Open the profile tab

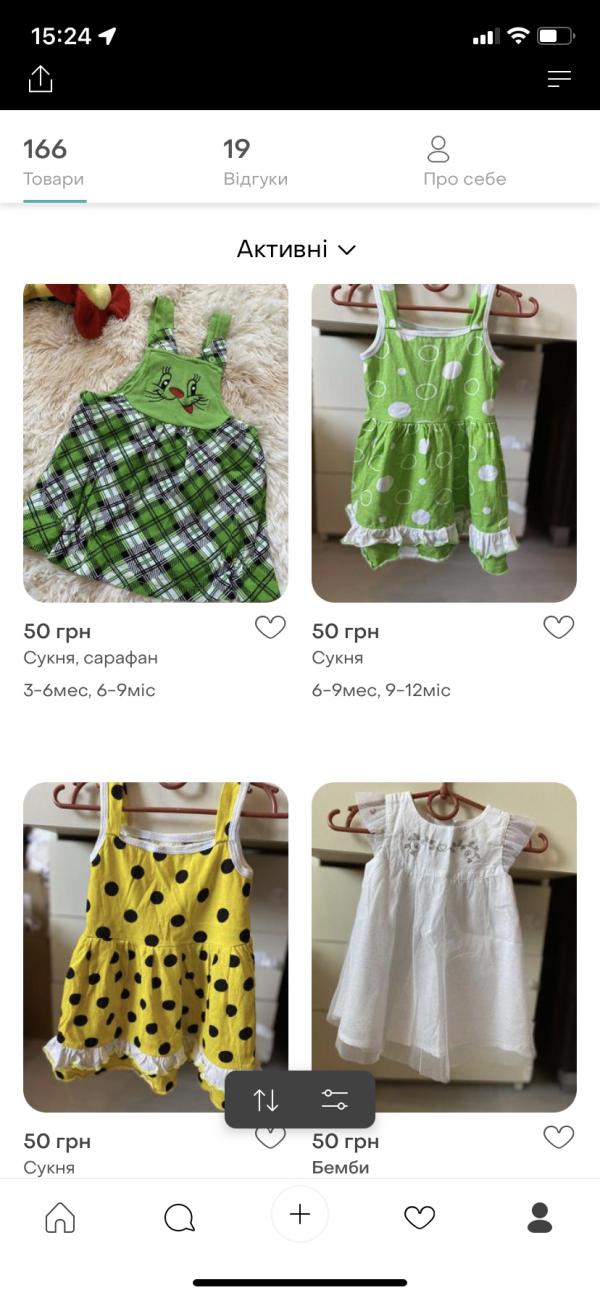pos(540,1216)
